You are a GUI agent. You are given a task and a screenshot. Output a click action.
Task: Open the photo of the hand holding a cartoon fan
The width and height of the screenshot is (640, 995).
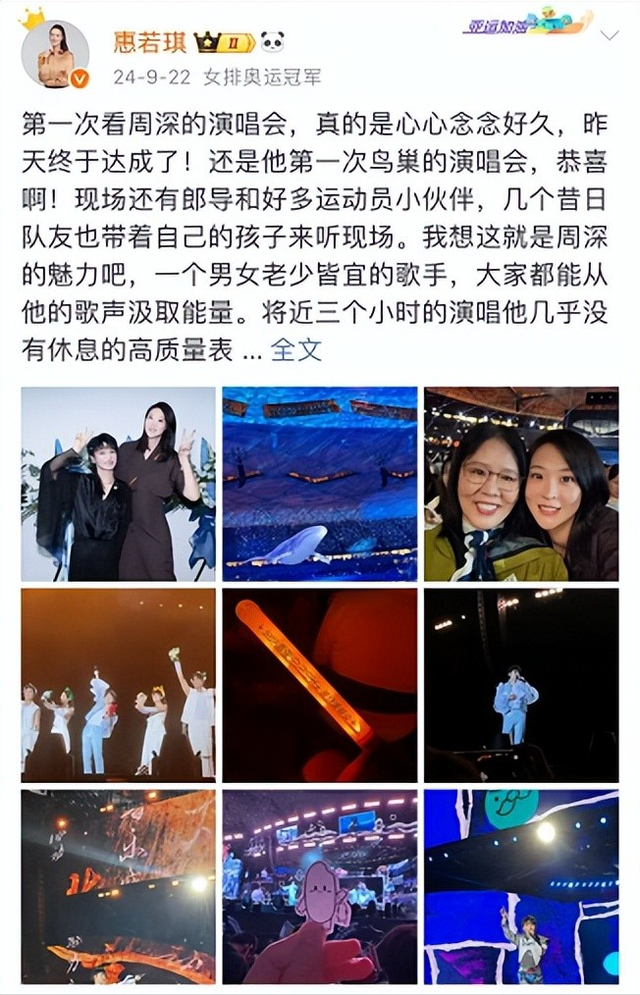coord(320,886)
